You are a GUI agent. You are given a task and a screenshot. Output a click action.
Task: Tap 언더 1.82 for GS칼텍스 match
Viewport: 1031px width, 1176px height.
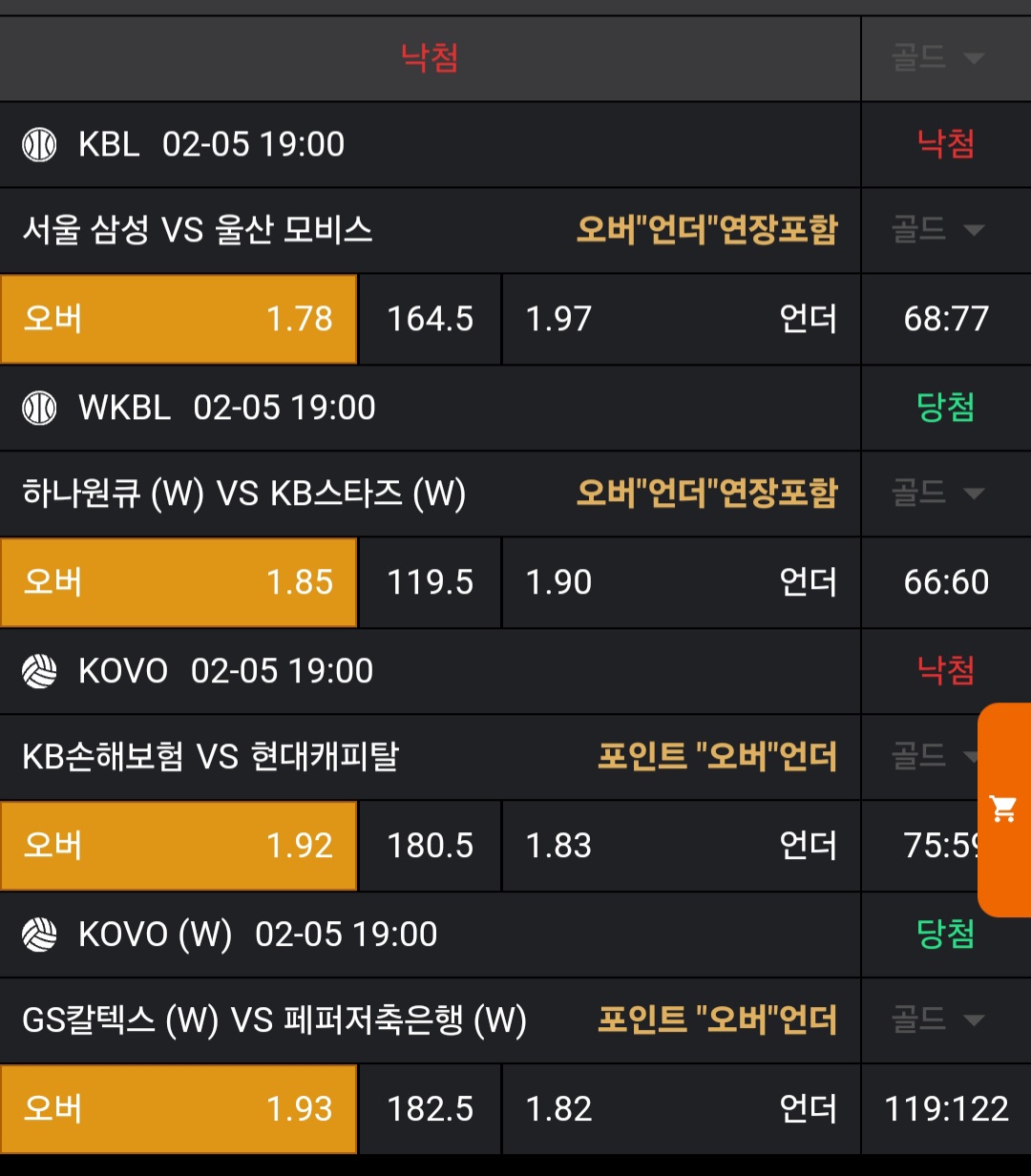[681, 1109]
